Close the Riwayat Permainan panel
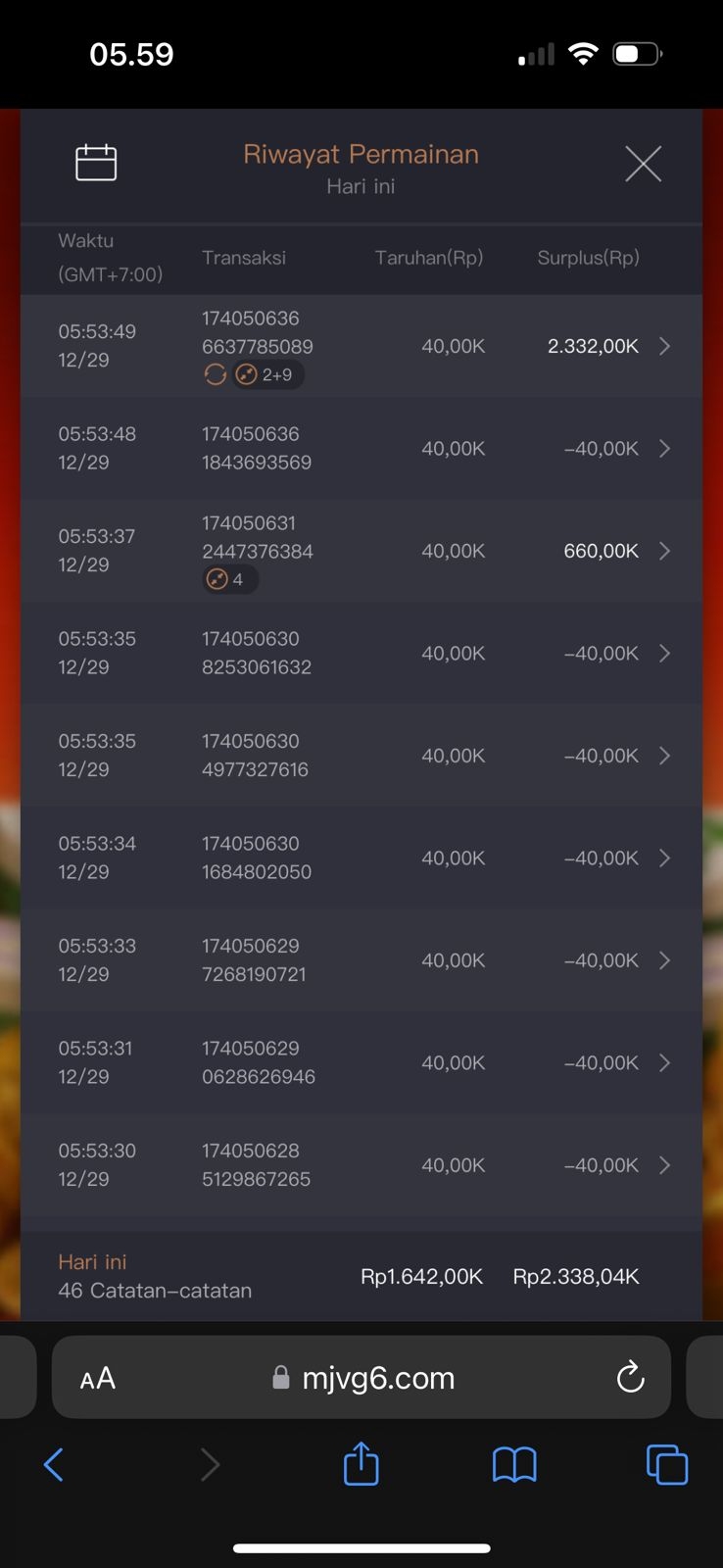The height and width of the screenshot is (1568, 723). tap(643, 164)
